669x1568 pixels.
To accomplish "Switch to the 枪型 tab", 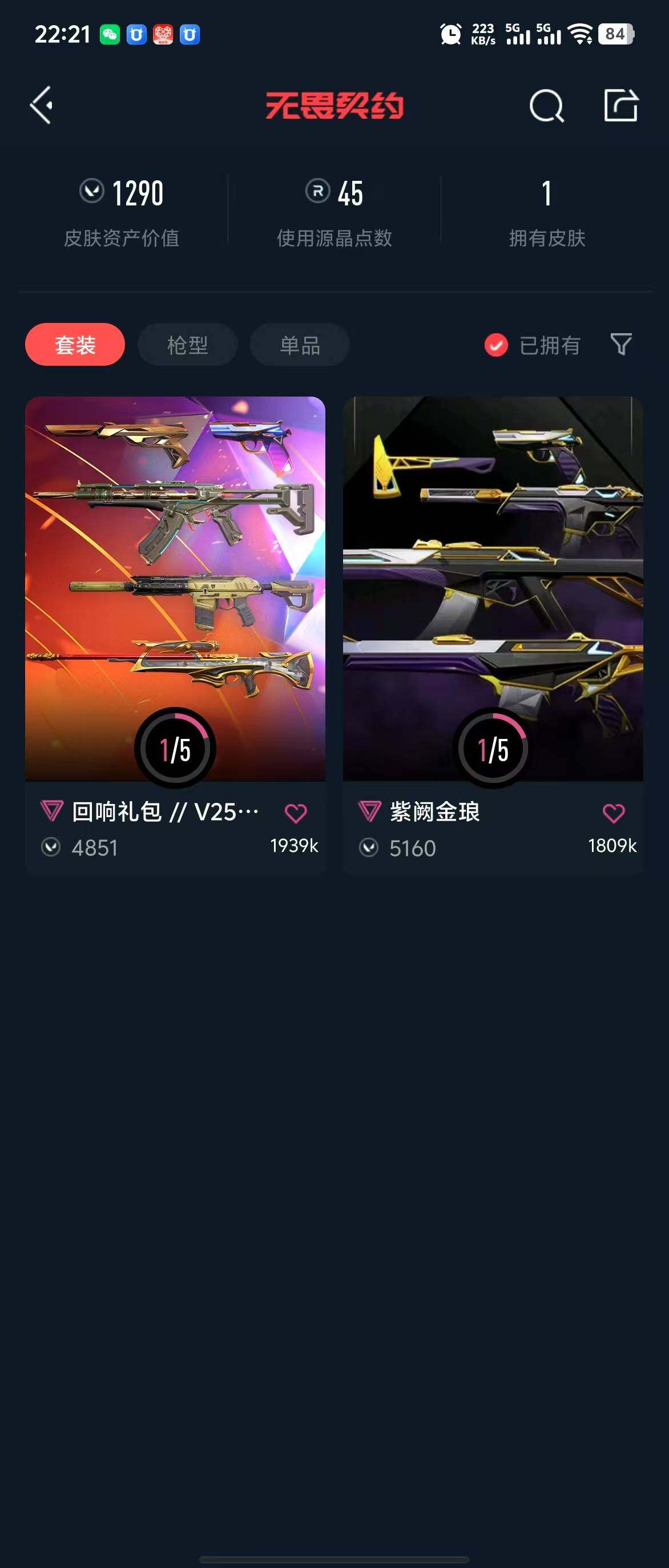I will 187,345.
